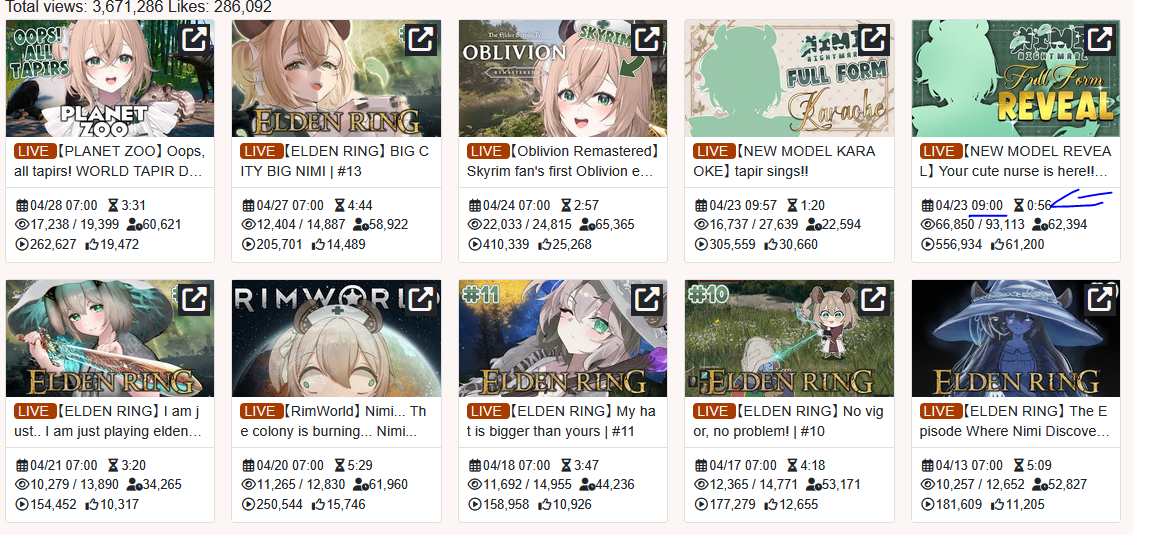Screen dimensions: 1157x535
Task: Open ELDEN RING 'The Episode Where Nimi' stream
Action: point(1015,421)
